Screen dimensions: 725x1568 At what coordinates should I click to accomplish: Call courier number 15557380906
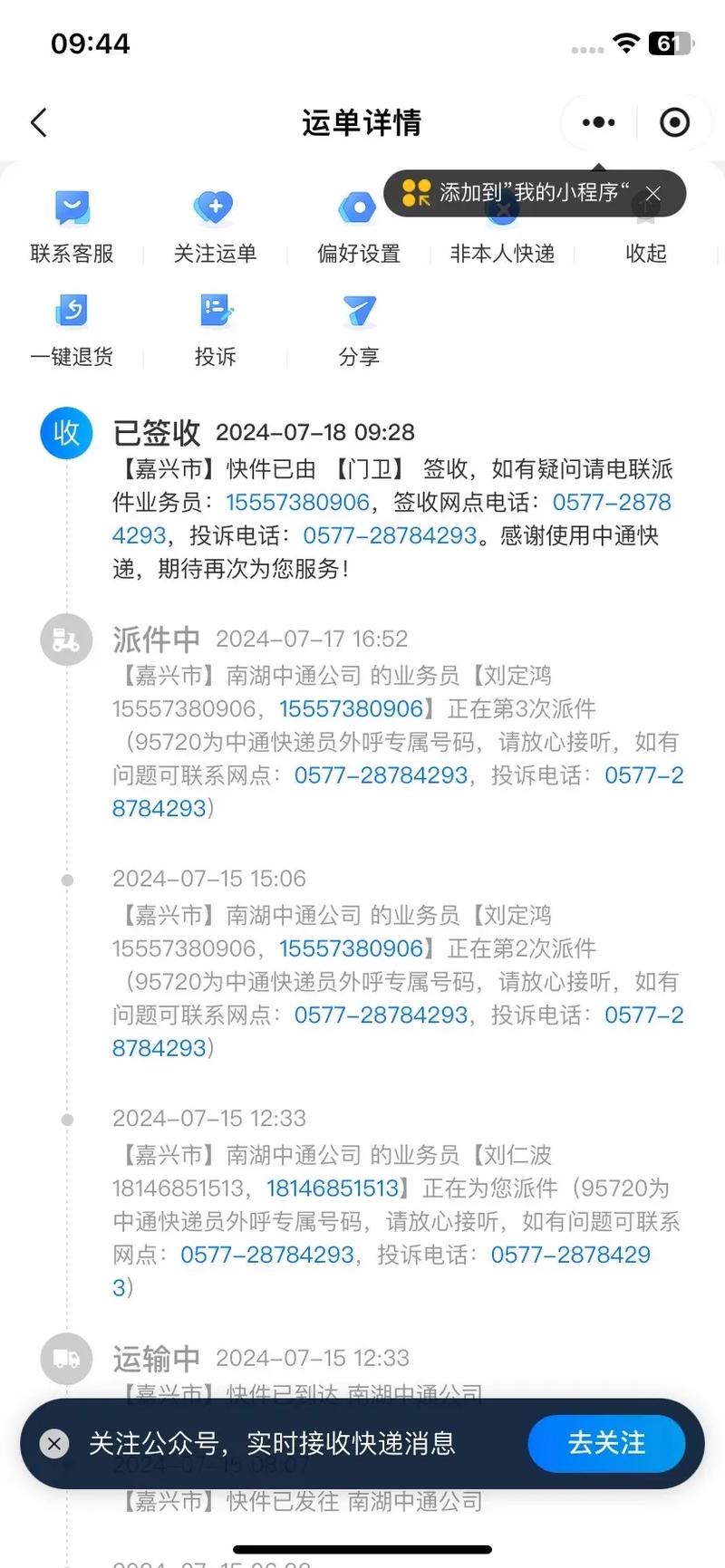[x=296, y=502]
